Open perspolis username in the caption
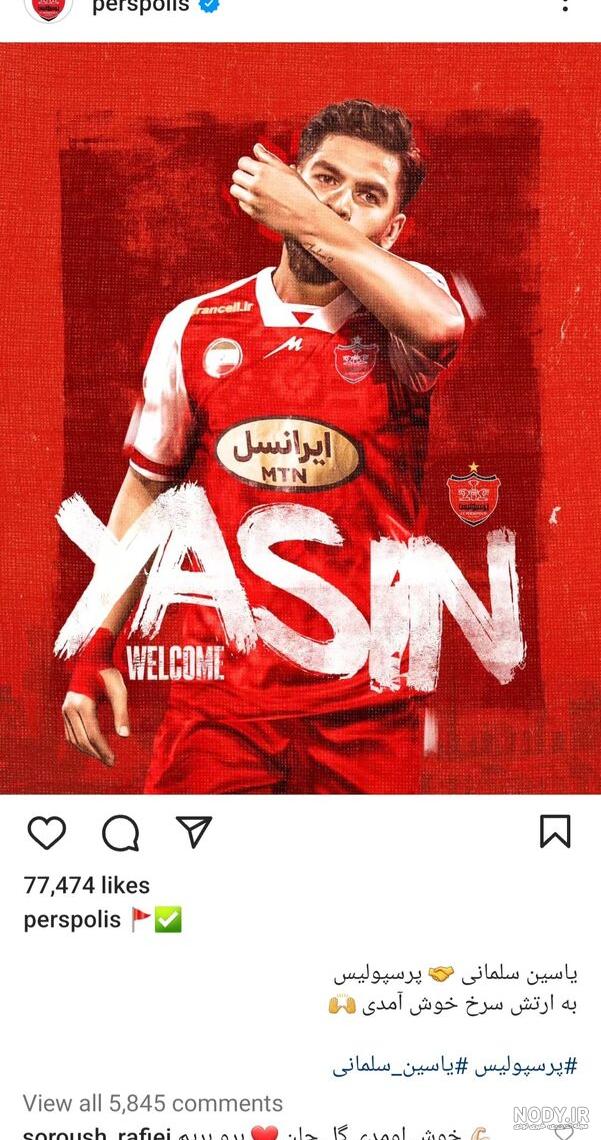This screenshot has width=601, height=1140. pyautogui.click(x=72, y=920)
